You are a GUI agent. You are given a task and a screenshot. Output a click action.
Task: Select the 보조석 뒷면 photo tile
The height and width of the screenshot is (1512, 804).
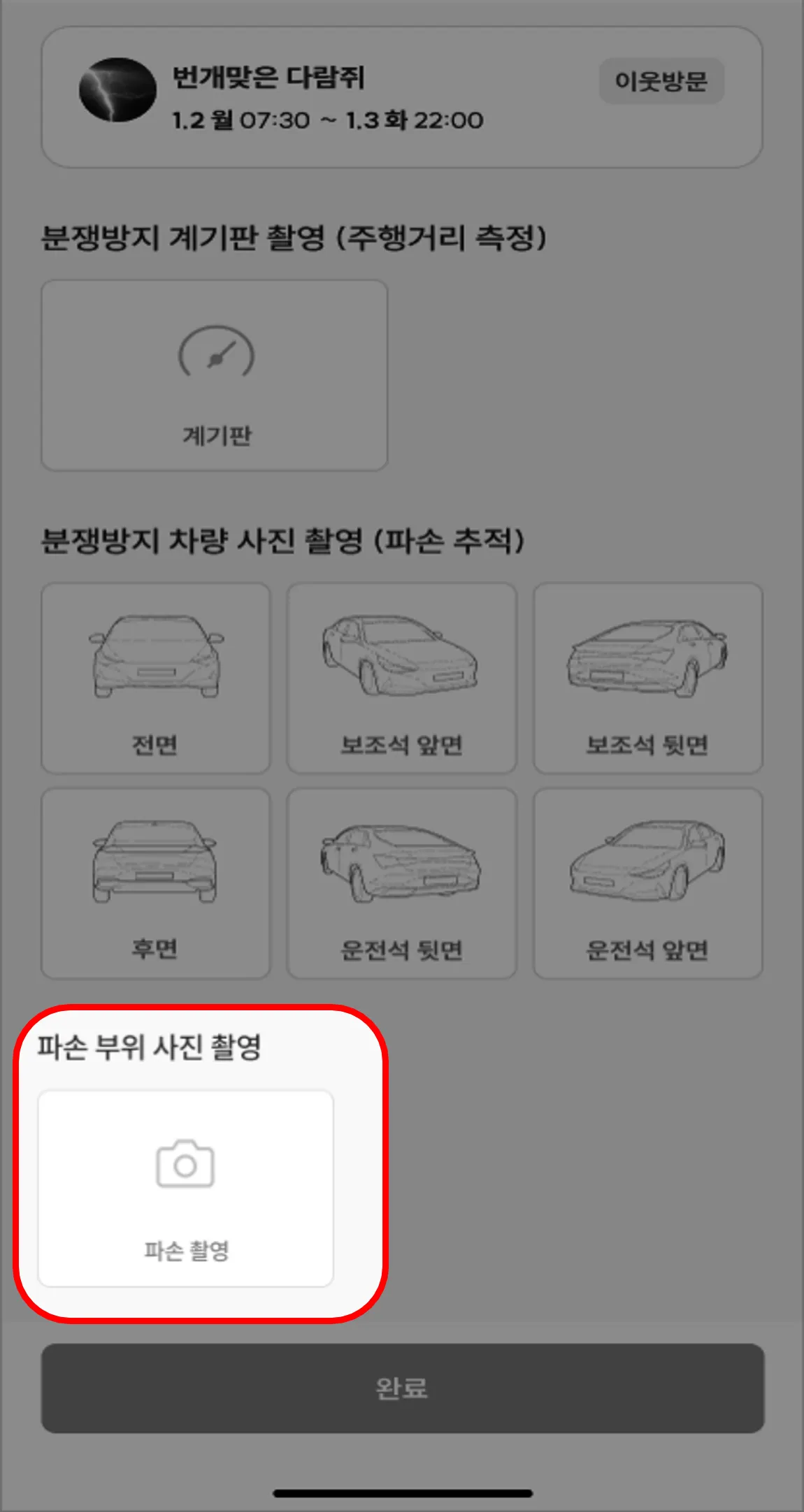(647, 678)
